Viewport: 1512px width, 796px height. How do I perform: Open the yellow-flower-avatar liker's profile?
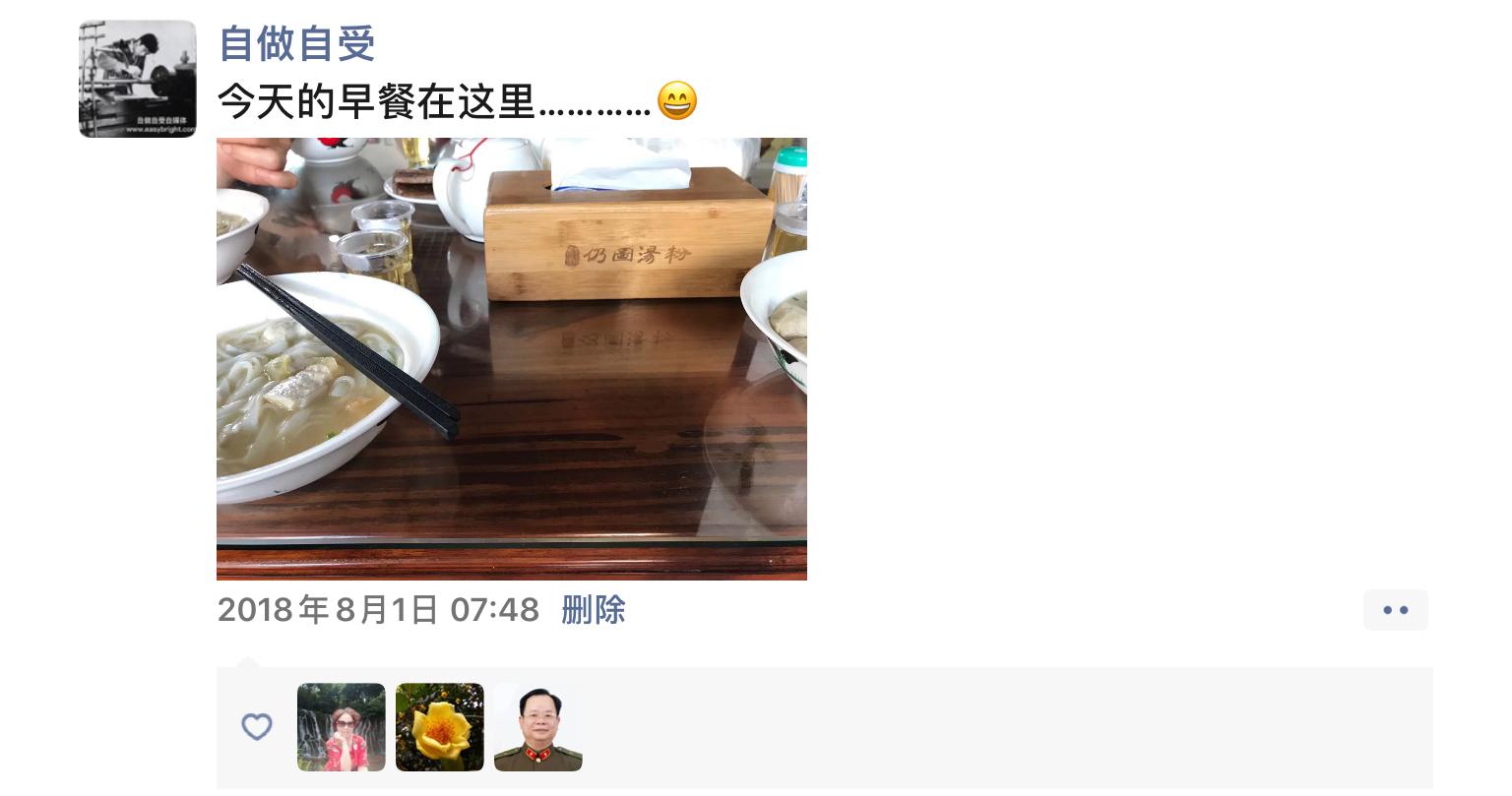coord(439,727)
